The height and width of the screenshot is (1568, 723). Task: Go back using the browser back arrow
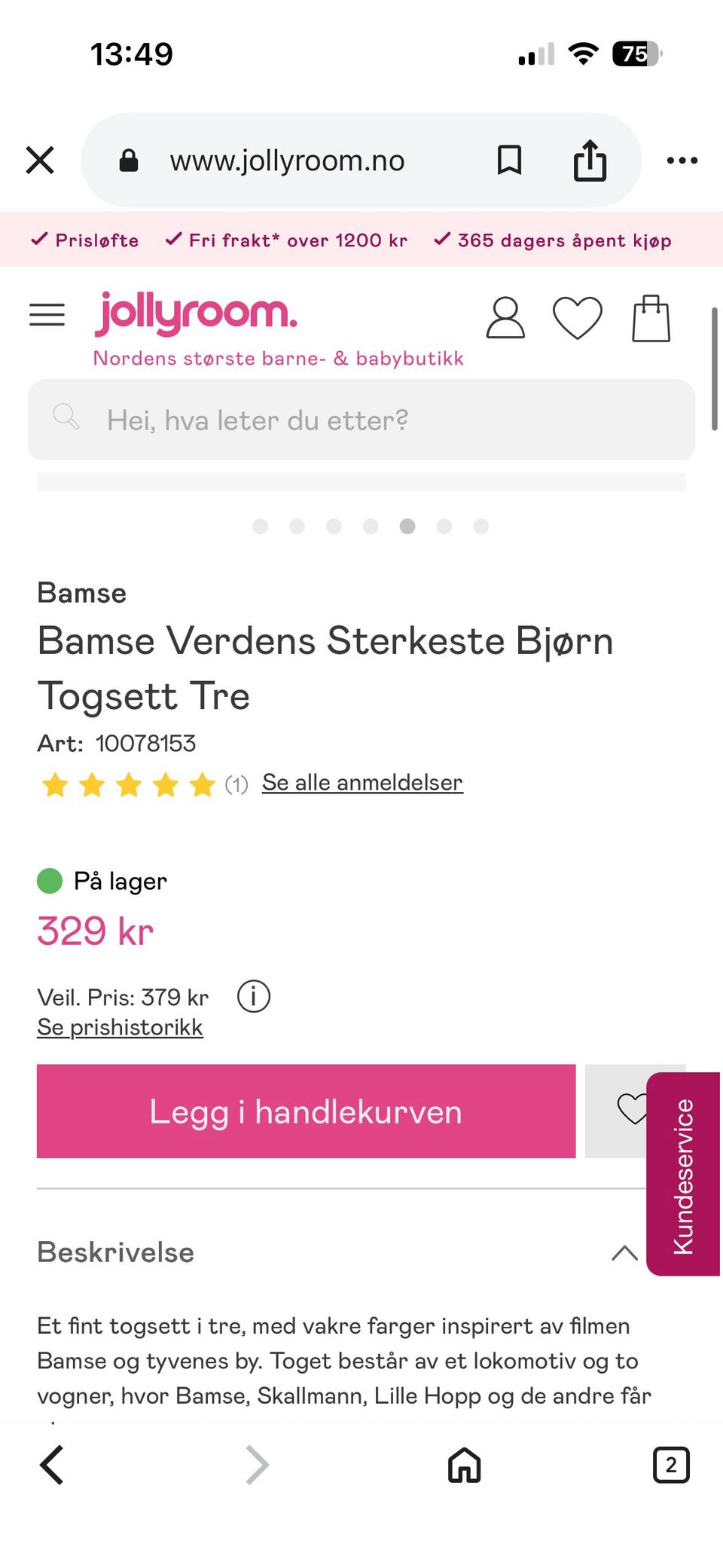[x=51, y=1465]
